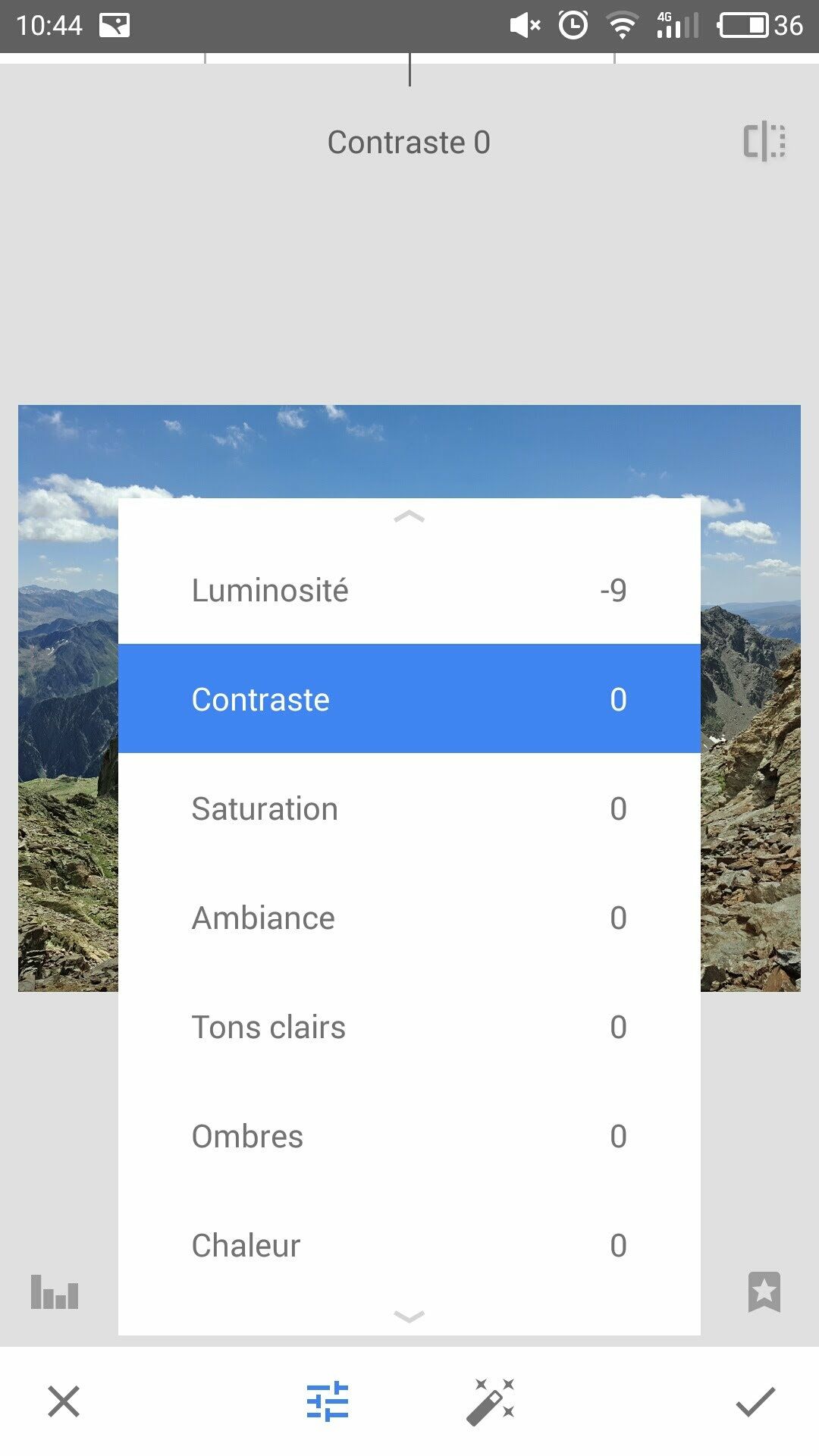Screen dimensions: 819x1456
Task: Choose the Saturation option
Action: click(409, 808)
